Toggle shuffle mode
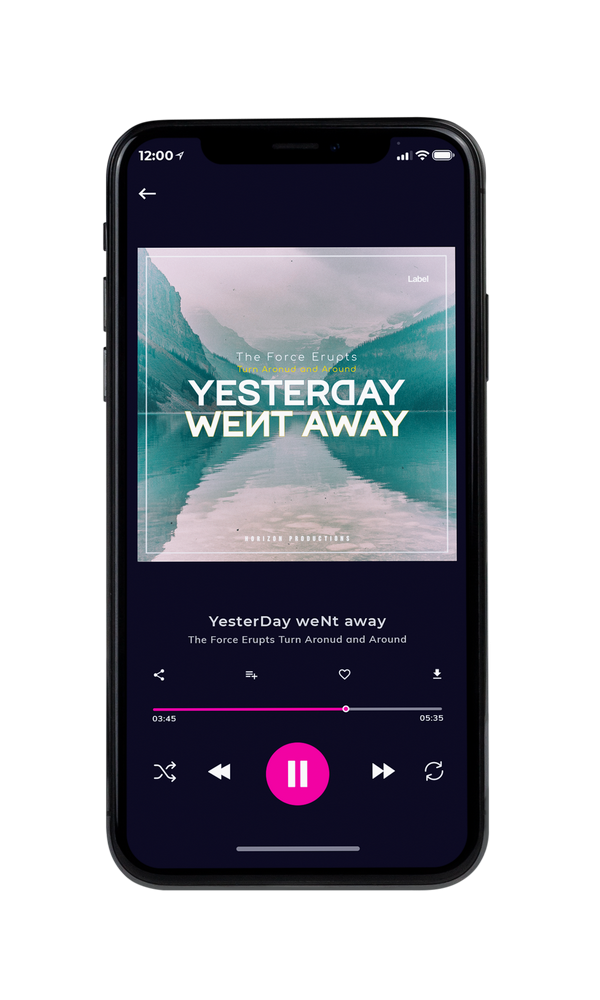This screenshot has width=600, height=1000. pos(165,772)
